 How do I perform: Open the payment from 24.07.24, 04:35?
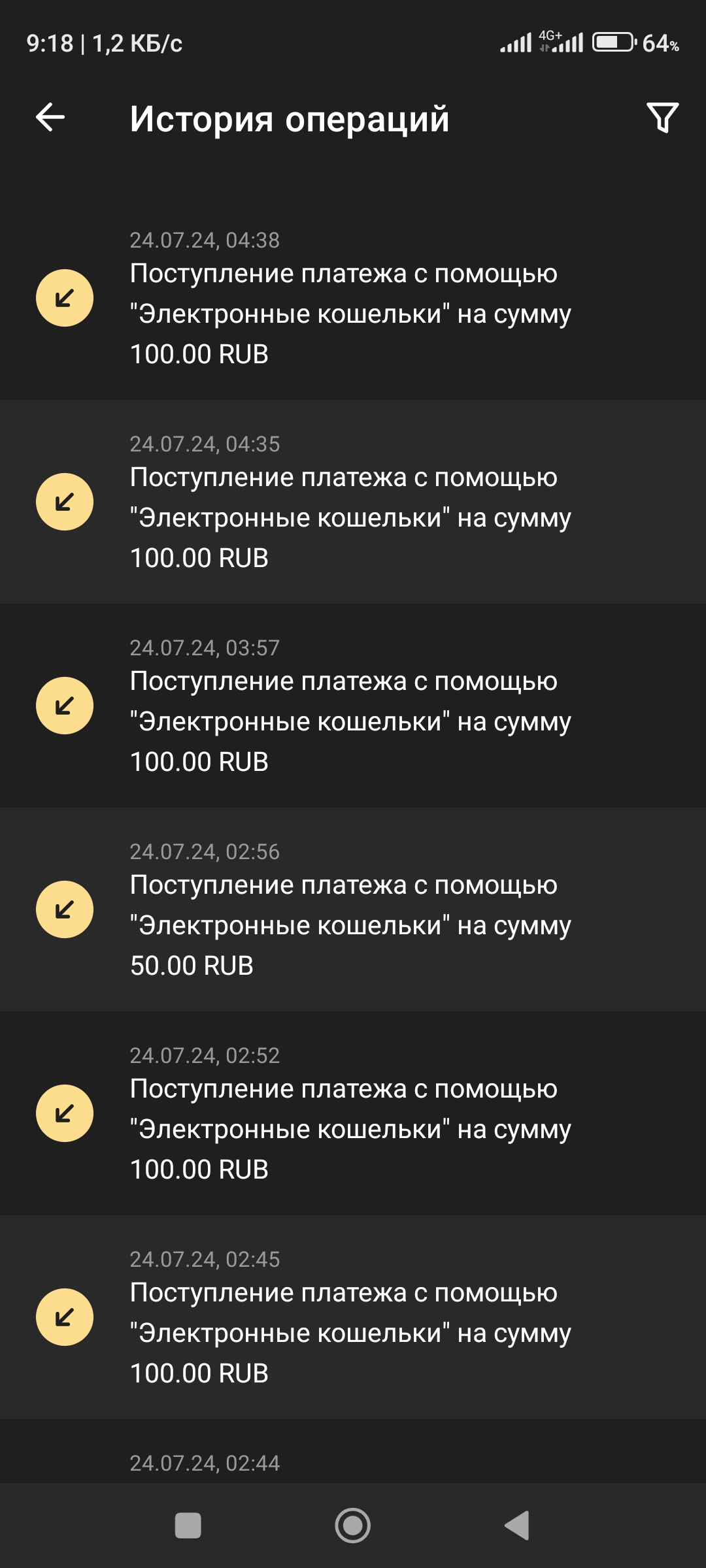pos(353,502)
